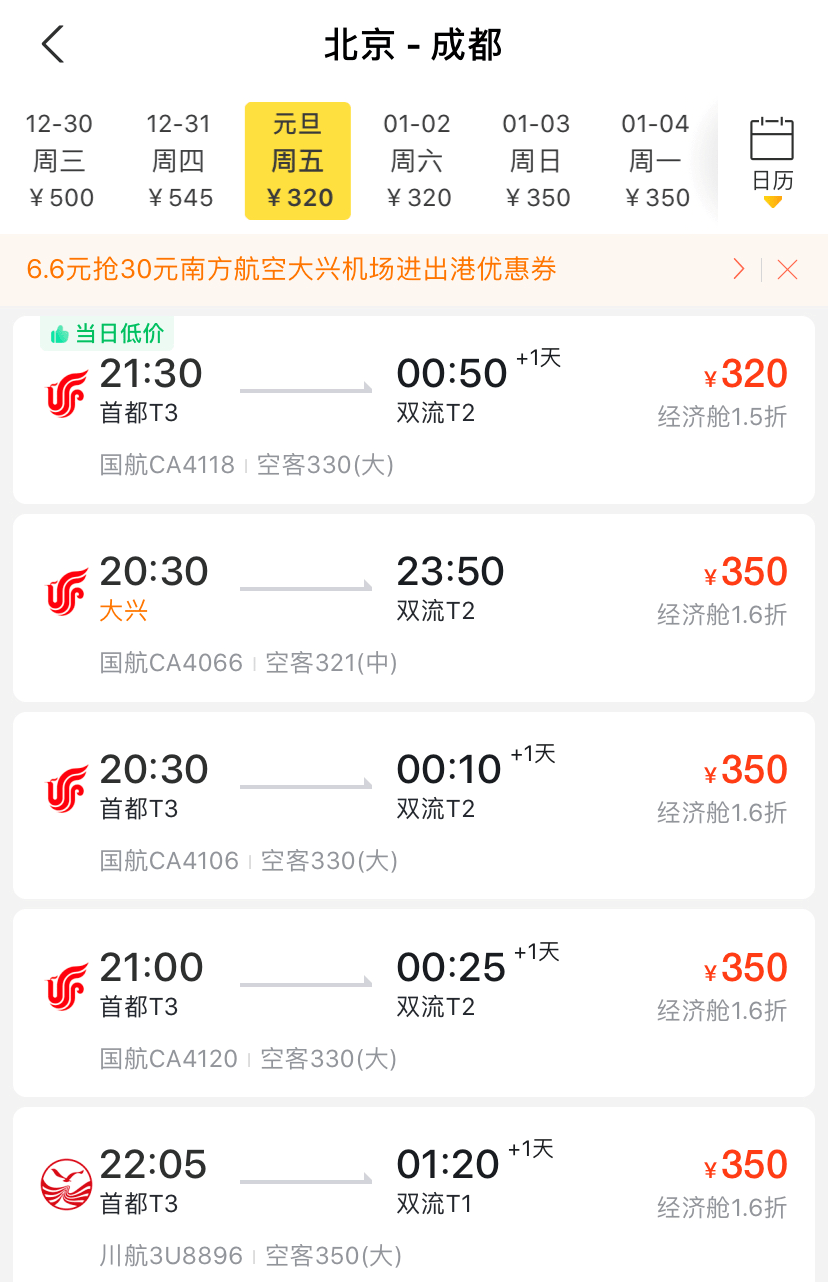
Task: Switch to the 01-02 周六 date
Action: pos(417,160)
